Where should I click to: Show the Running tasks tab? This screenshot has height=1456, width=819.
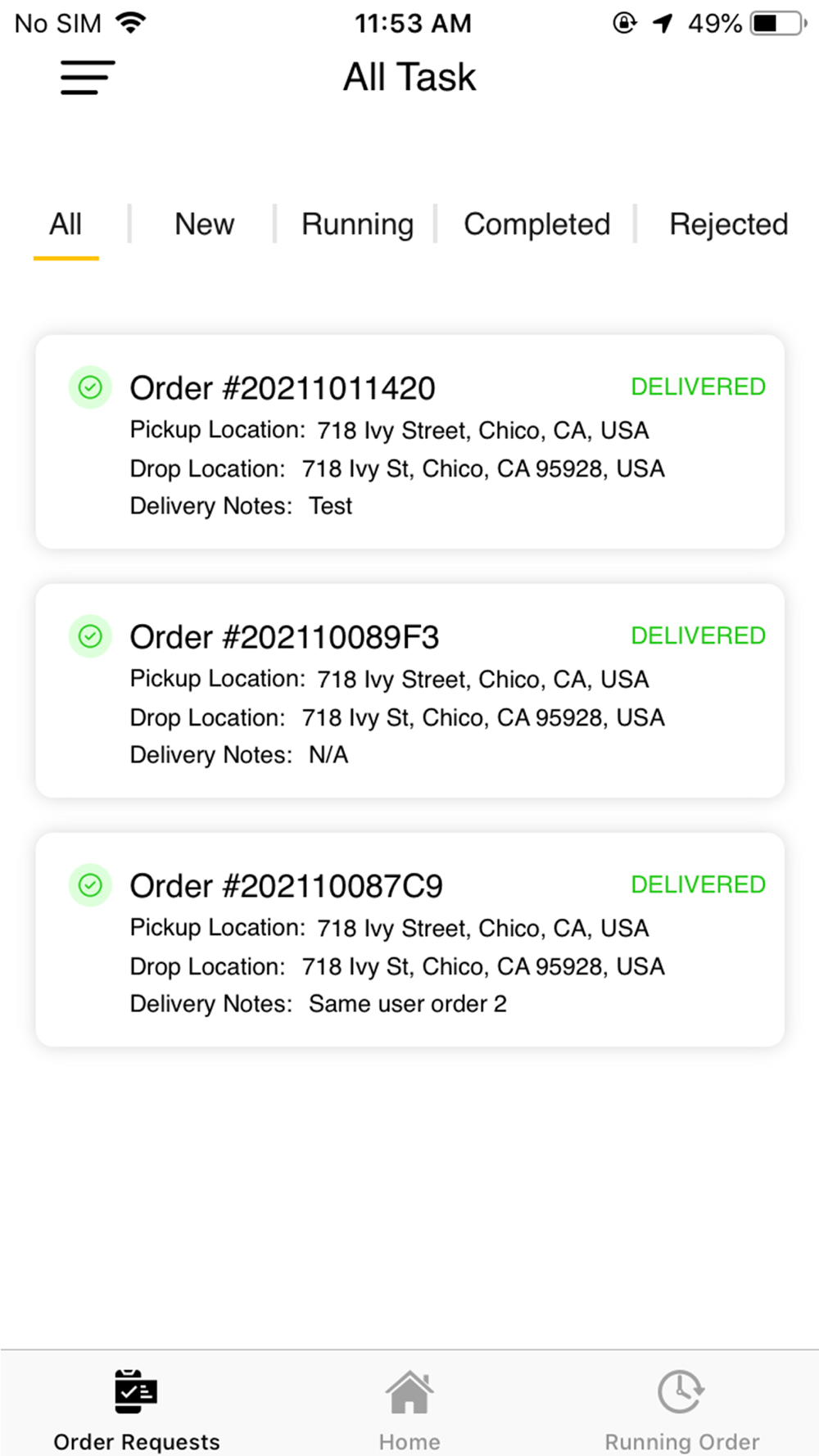(357, 224)
